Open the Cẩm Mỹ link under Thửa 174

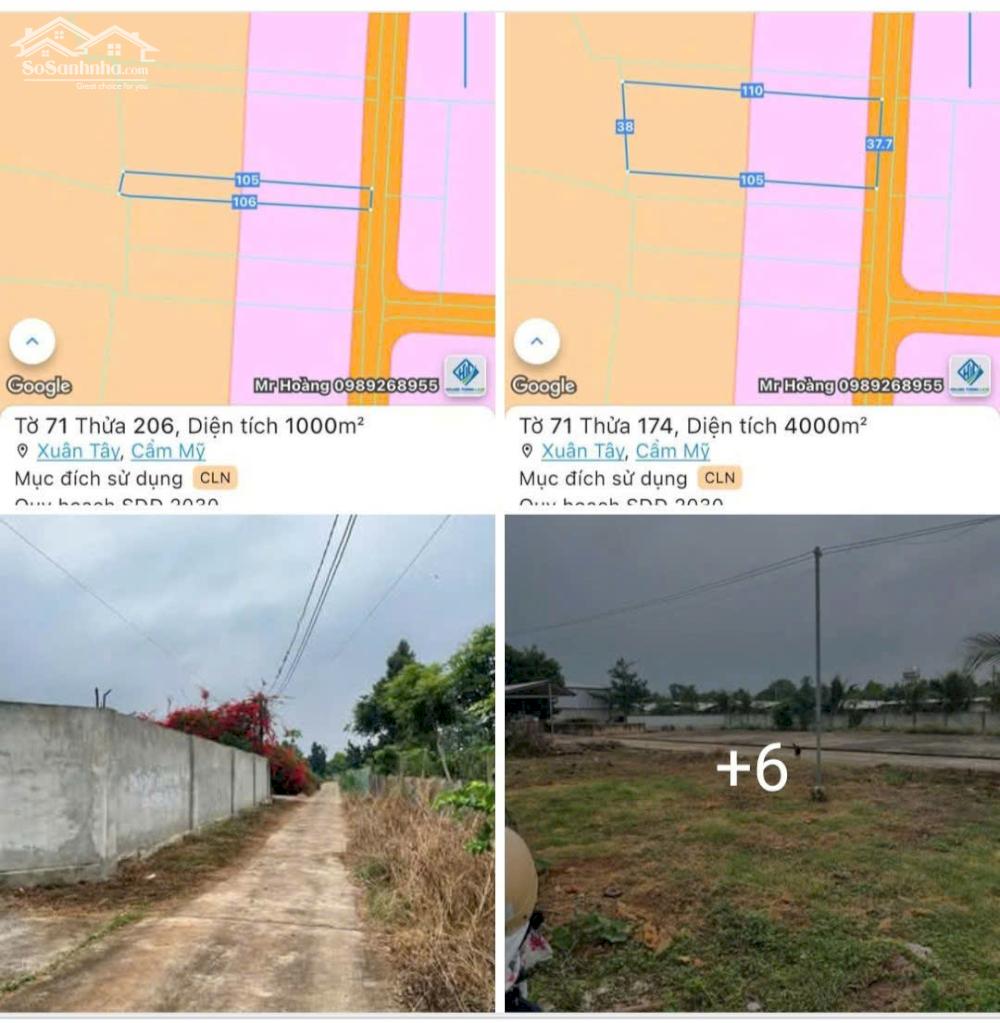point(671,450)
